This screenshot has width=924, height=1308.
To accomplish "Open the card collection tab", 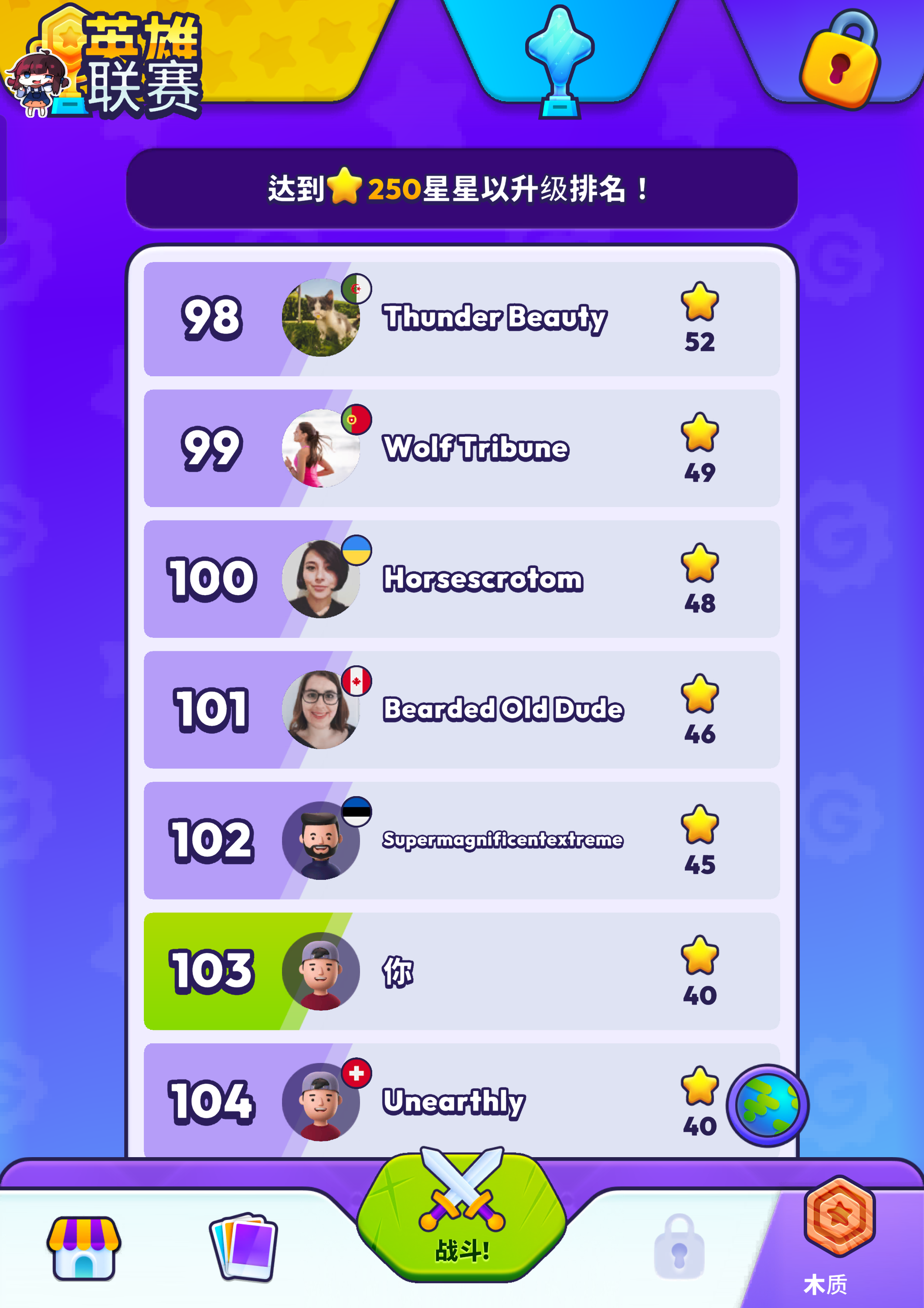I will 244,1247.
